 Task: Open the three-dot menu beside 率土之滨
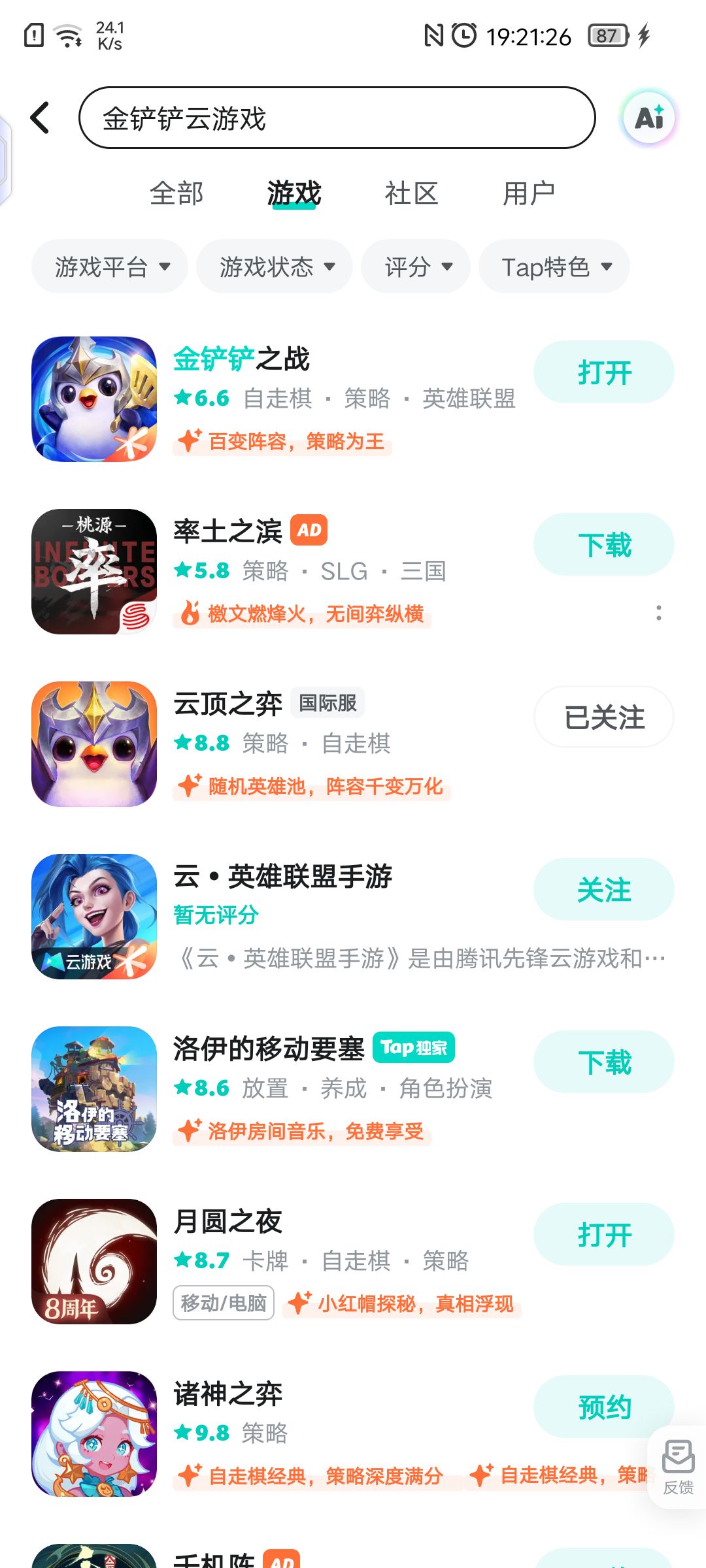coord(658,614)
